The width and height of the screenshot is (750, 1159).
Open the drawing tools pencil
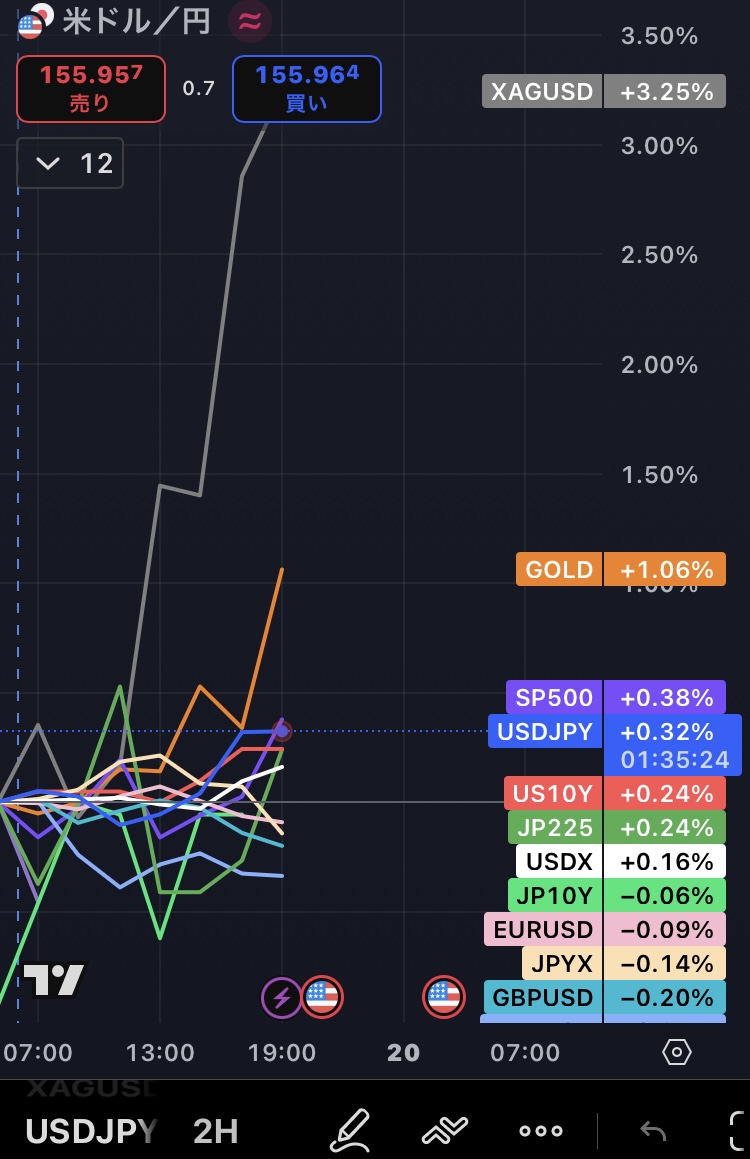click(x=350, y=1131)
